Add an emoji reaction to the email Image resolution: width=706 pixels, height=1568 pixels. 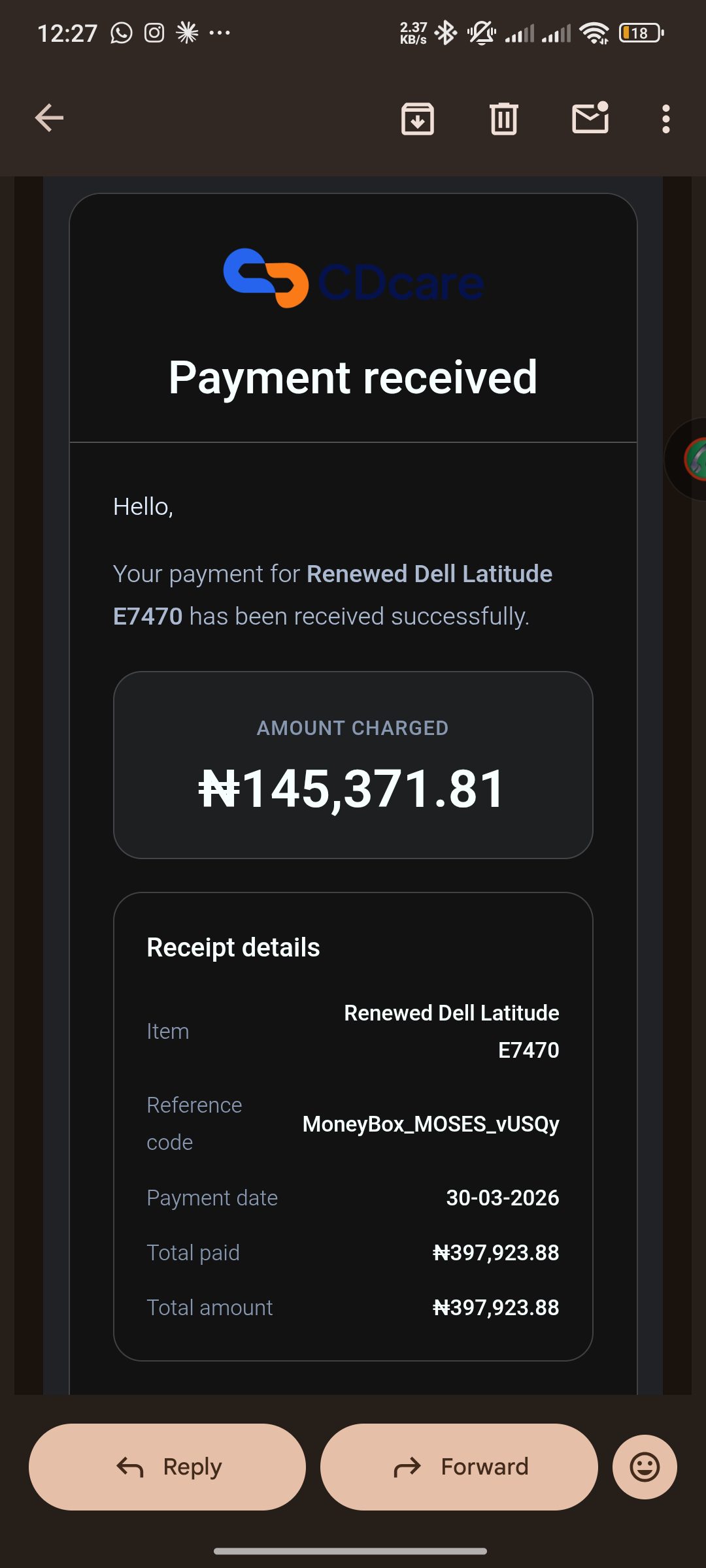click(x=644, y=1467)
